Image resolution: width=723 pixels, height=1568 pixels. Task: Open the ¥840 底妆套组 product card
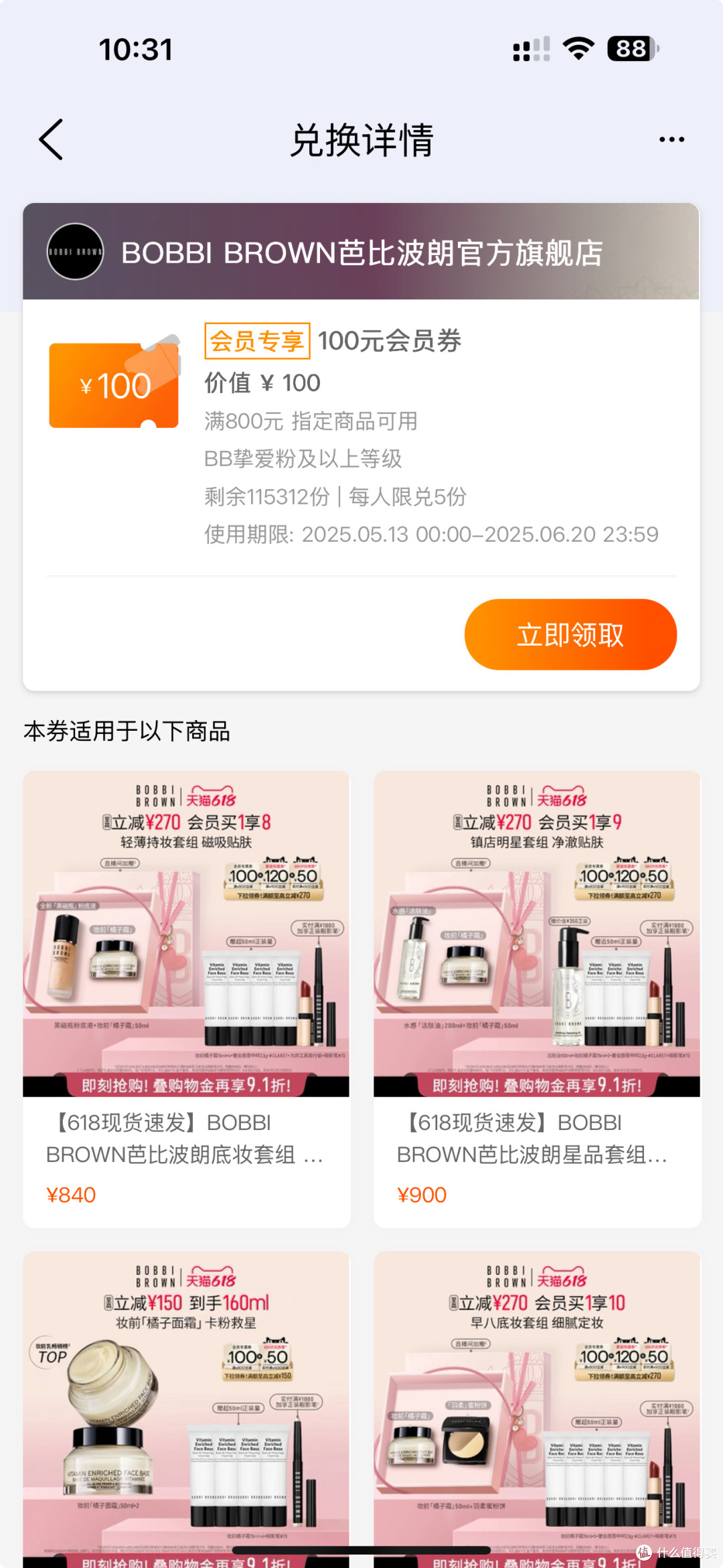tap(186, 999)
